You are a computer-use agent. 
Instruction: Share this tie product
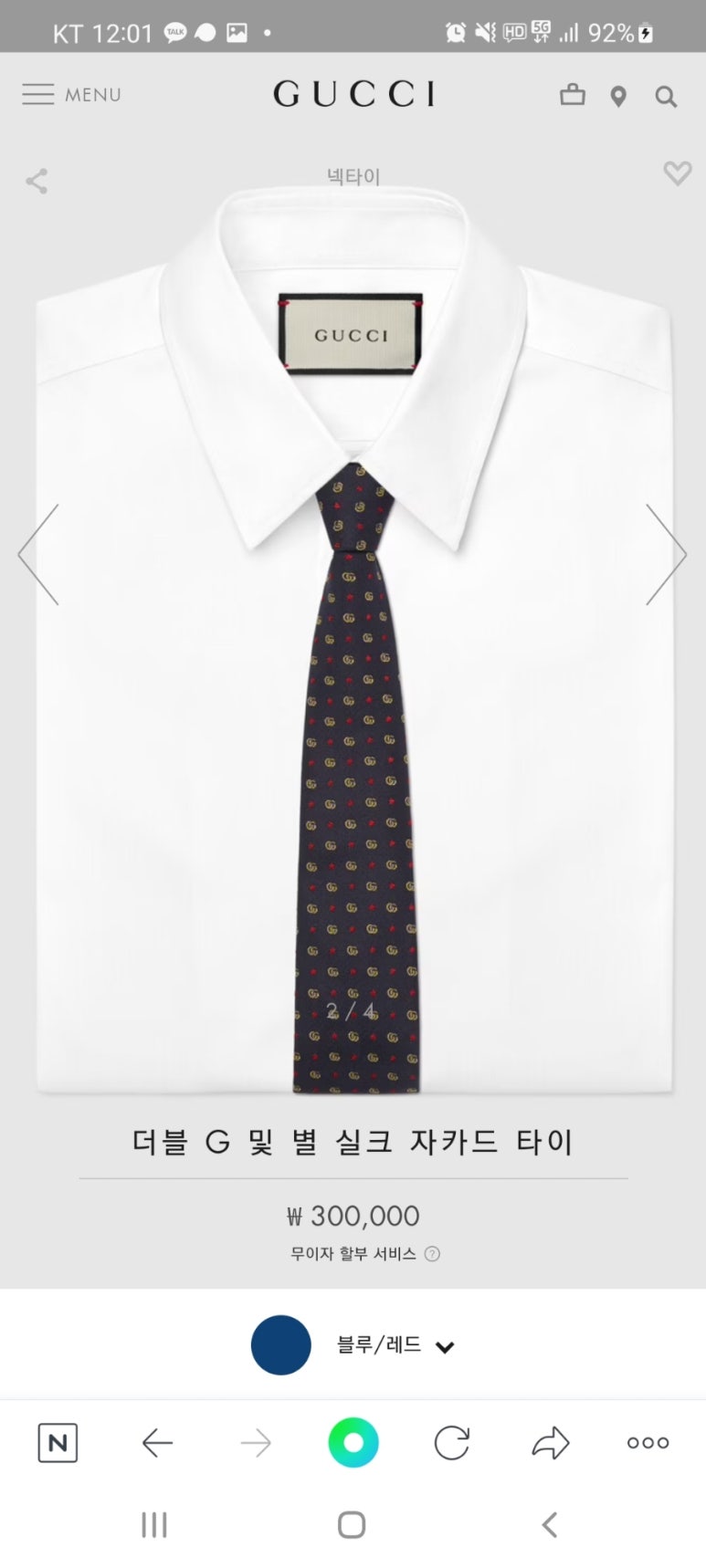tap(37, 181)
